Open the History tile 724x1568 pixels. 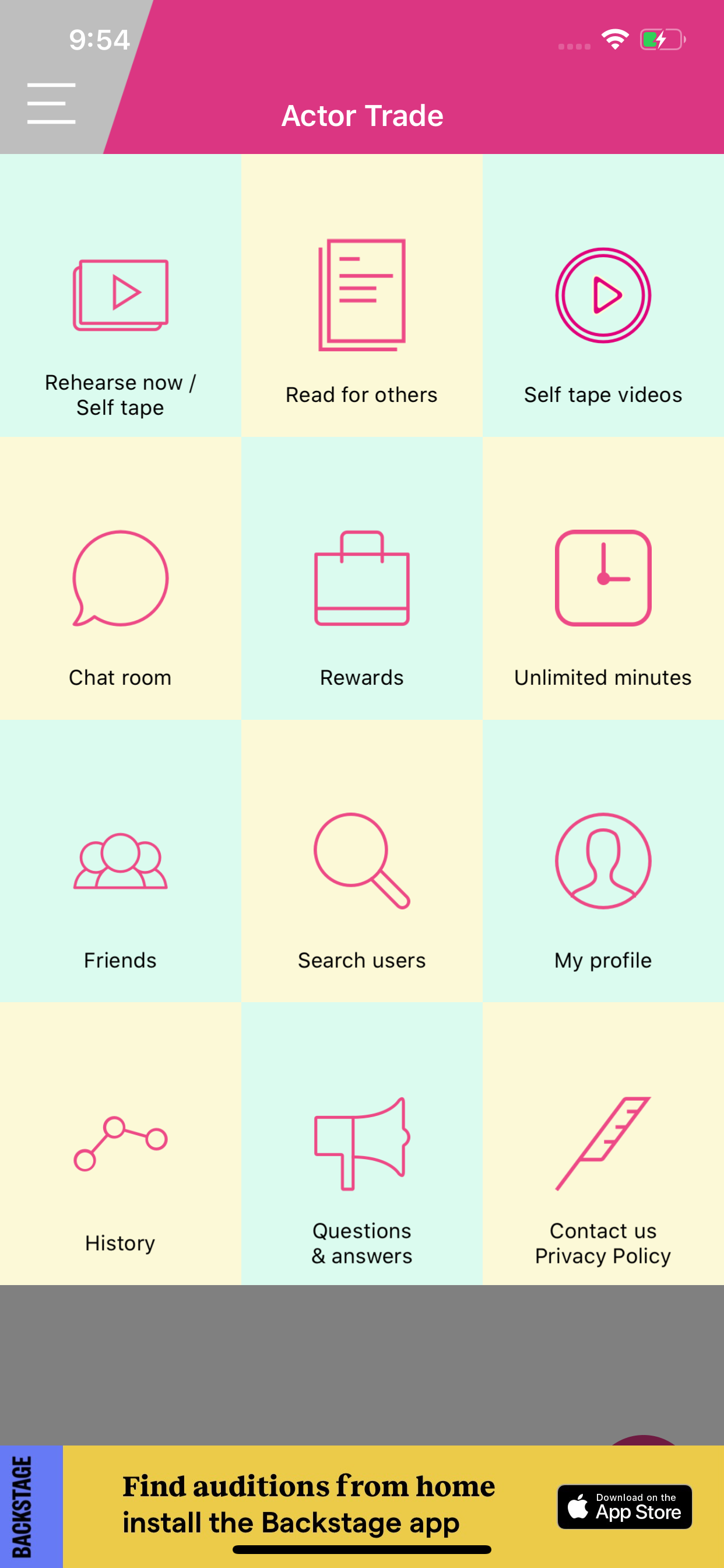(x=121, y=1144)
